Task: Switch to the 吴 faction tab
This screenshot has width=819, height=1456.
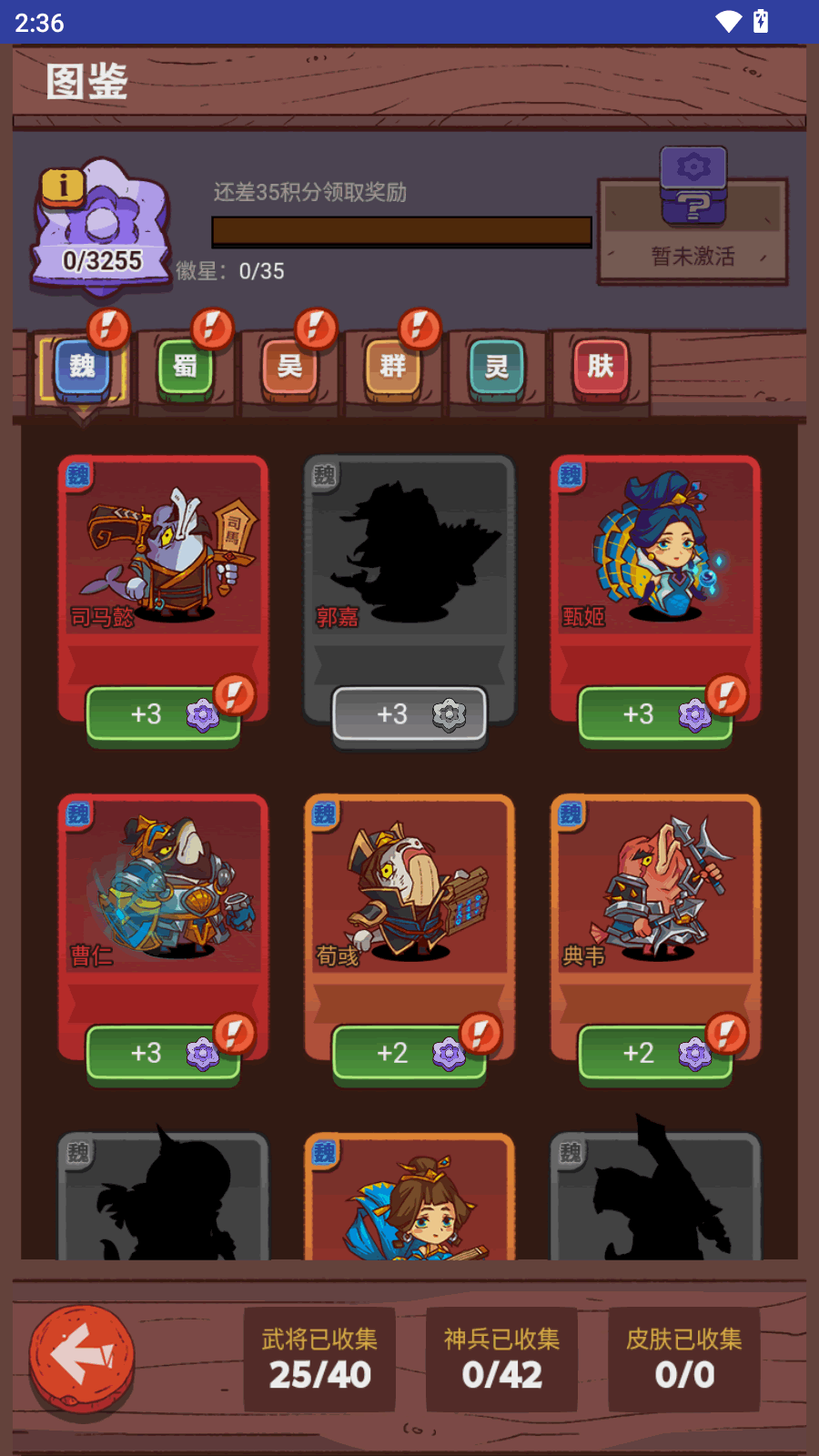Action: [289, 368]
